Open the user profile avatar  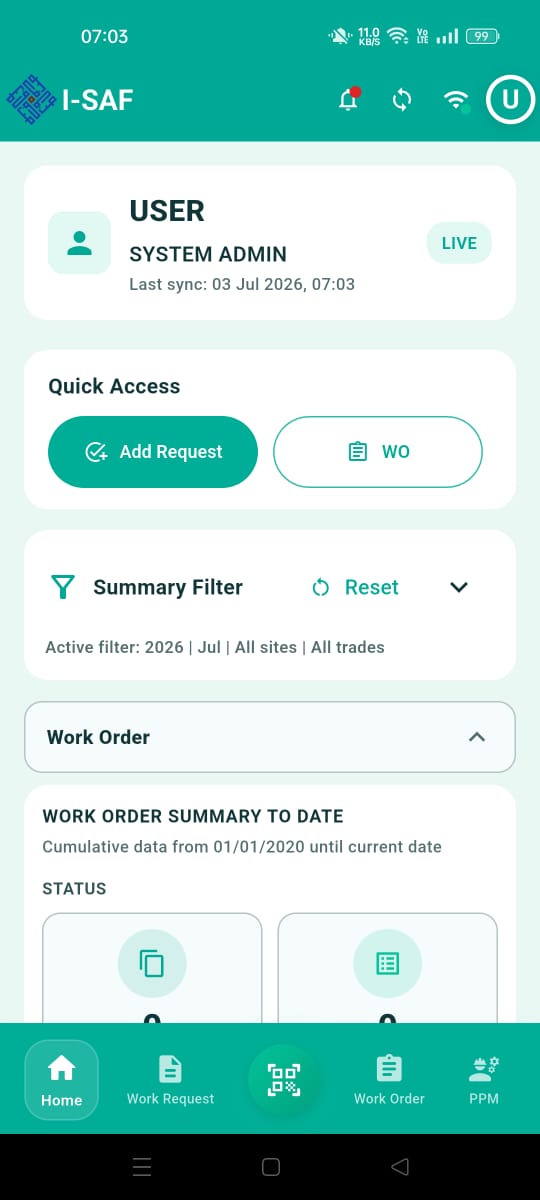[510, 99]
